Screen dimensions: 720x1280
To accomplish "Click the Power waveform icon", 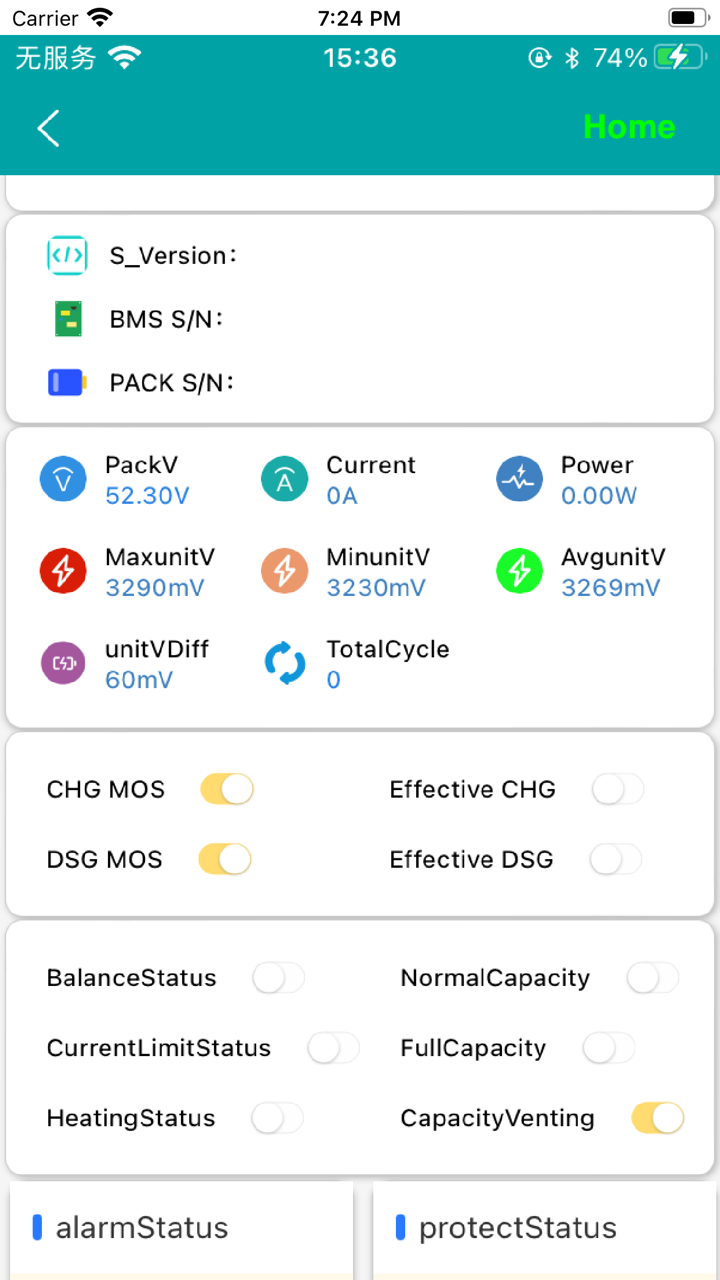I will 519,479.
